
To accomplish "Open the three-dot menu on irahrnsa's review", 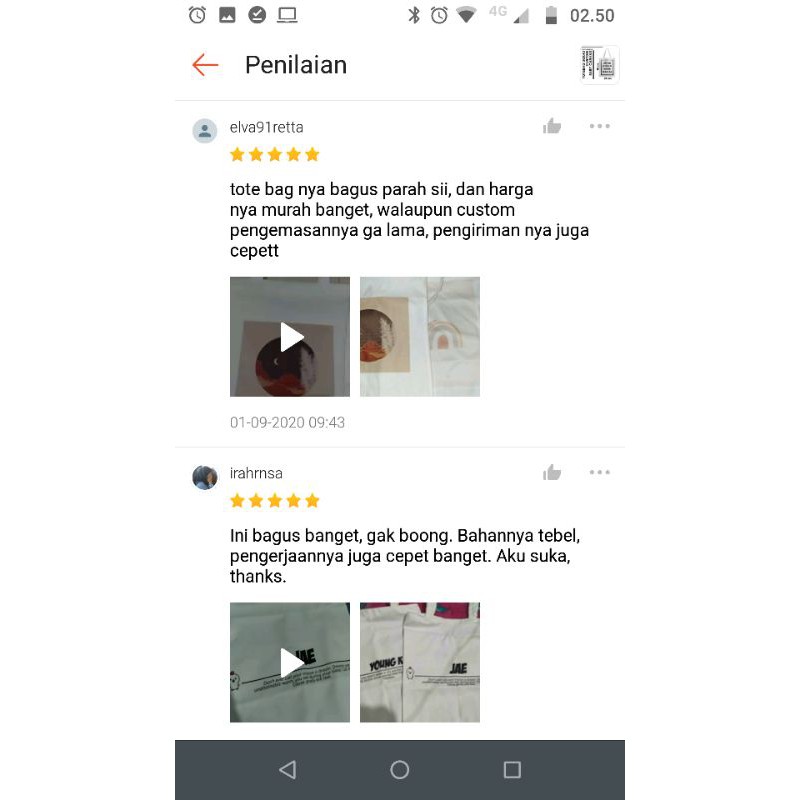I will click(599, 472).
